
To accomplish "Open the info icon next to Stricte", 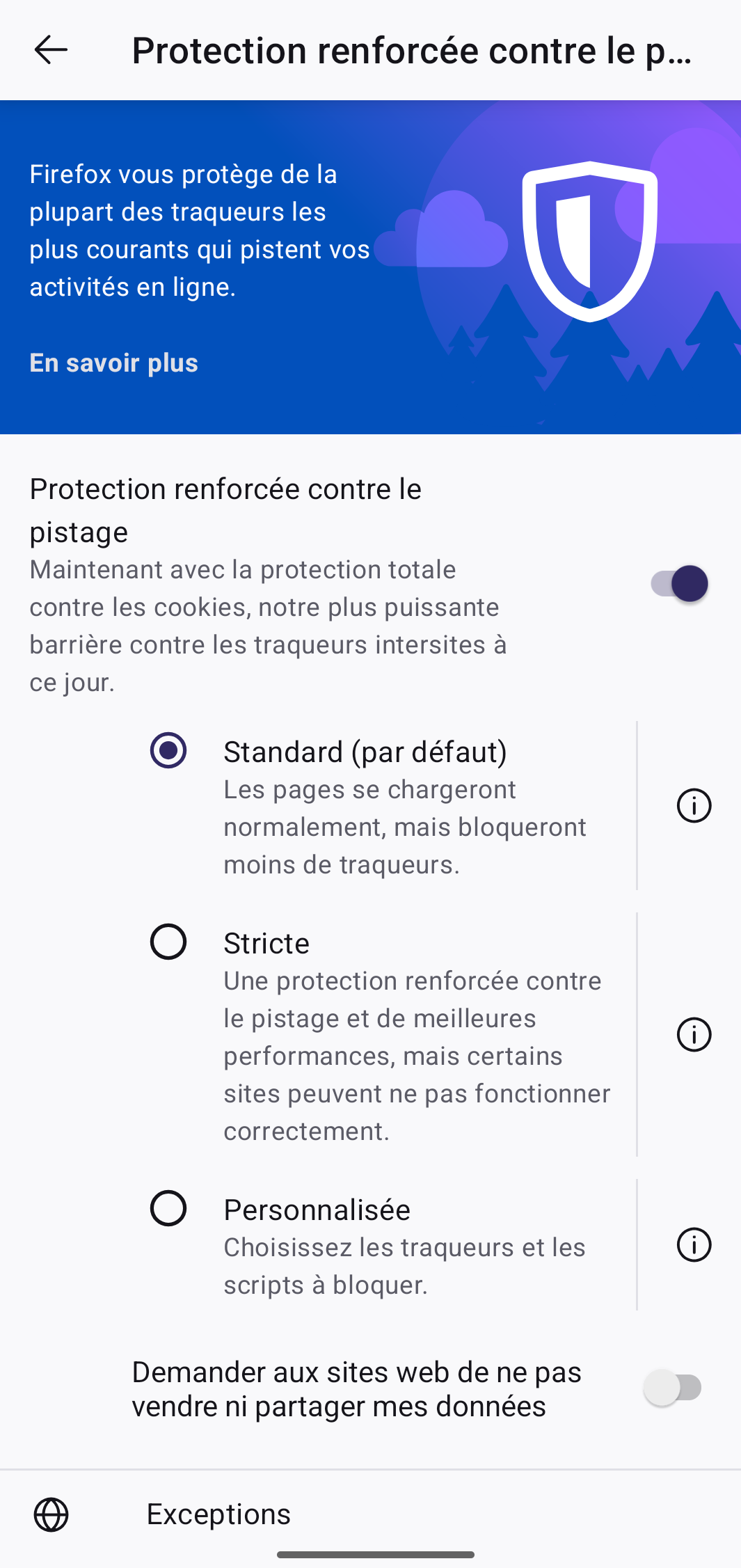I will click(693, 1035).
